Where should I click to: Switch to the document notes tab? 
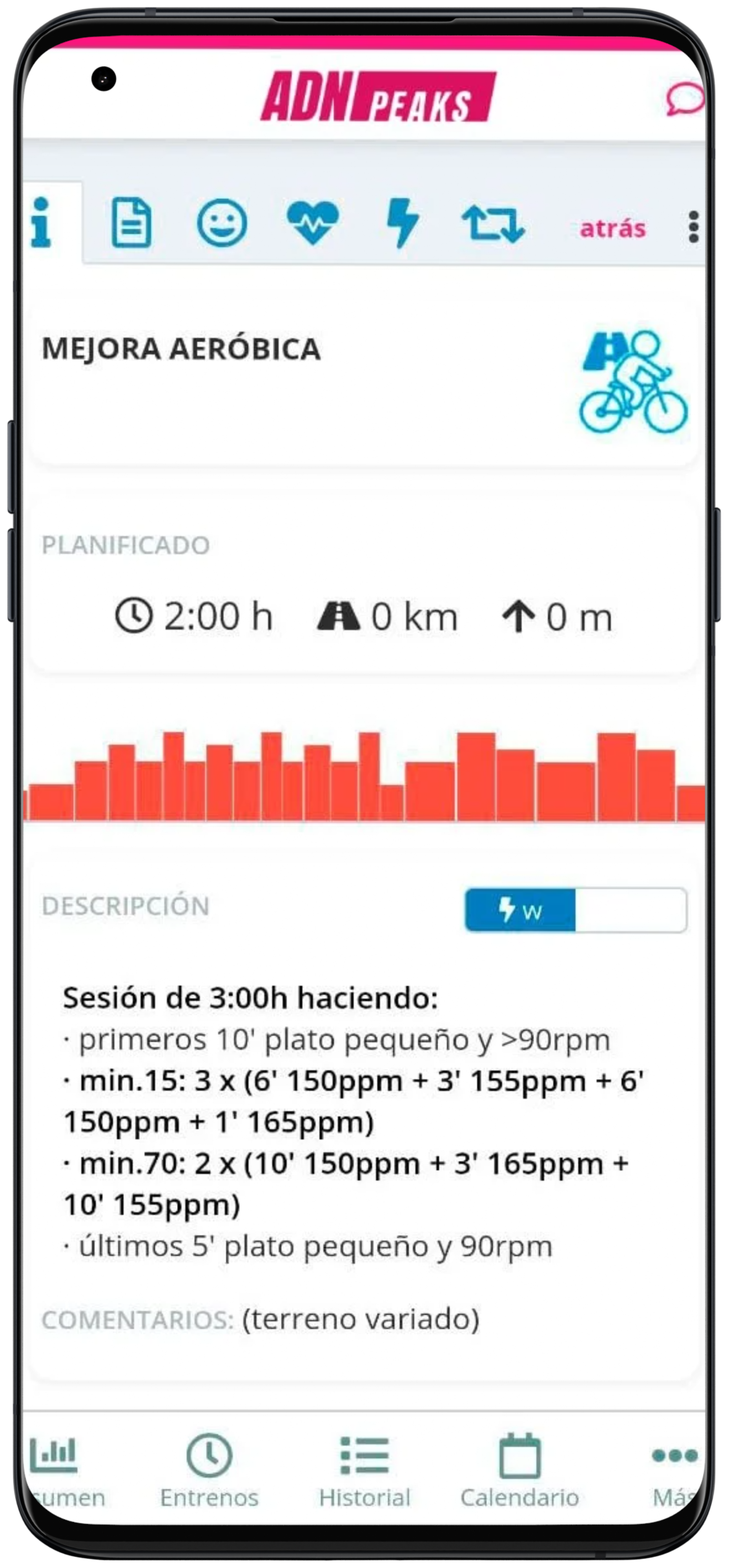click(131, 223)
